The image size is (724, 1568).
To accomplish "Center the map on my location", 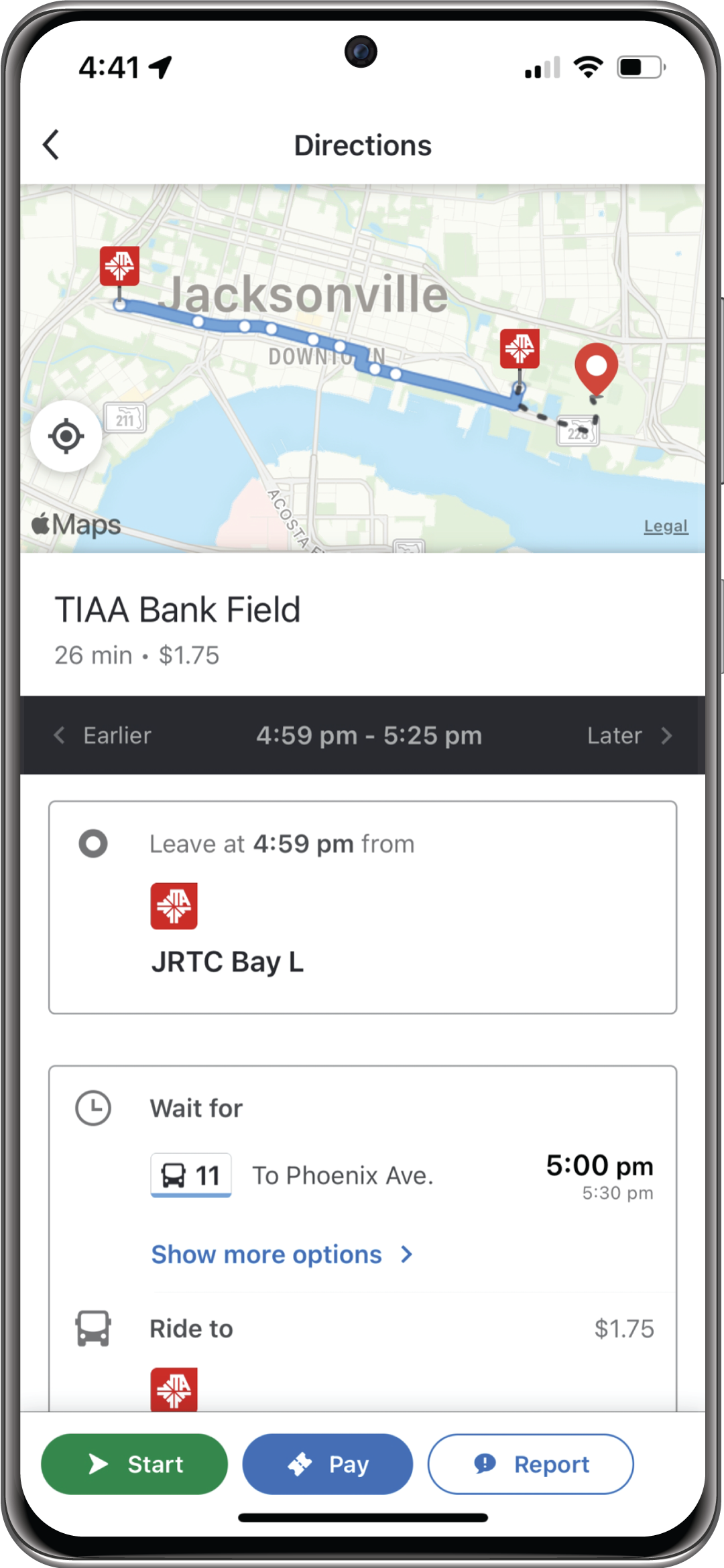I will pyautogui.click(x=66, y=436).
